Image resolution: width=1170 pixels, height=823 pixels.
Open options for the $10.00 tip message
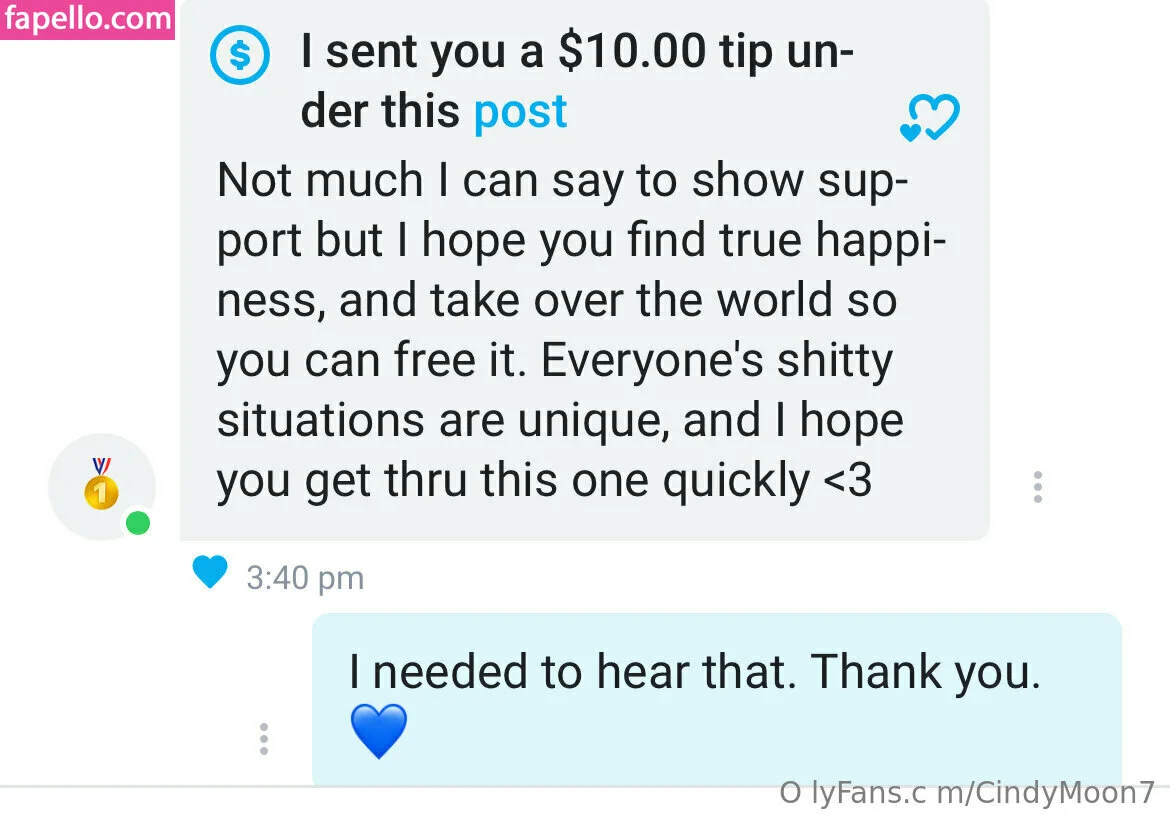pos(1037,487)
